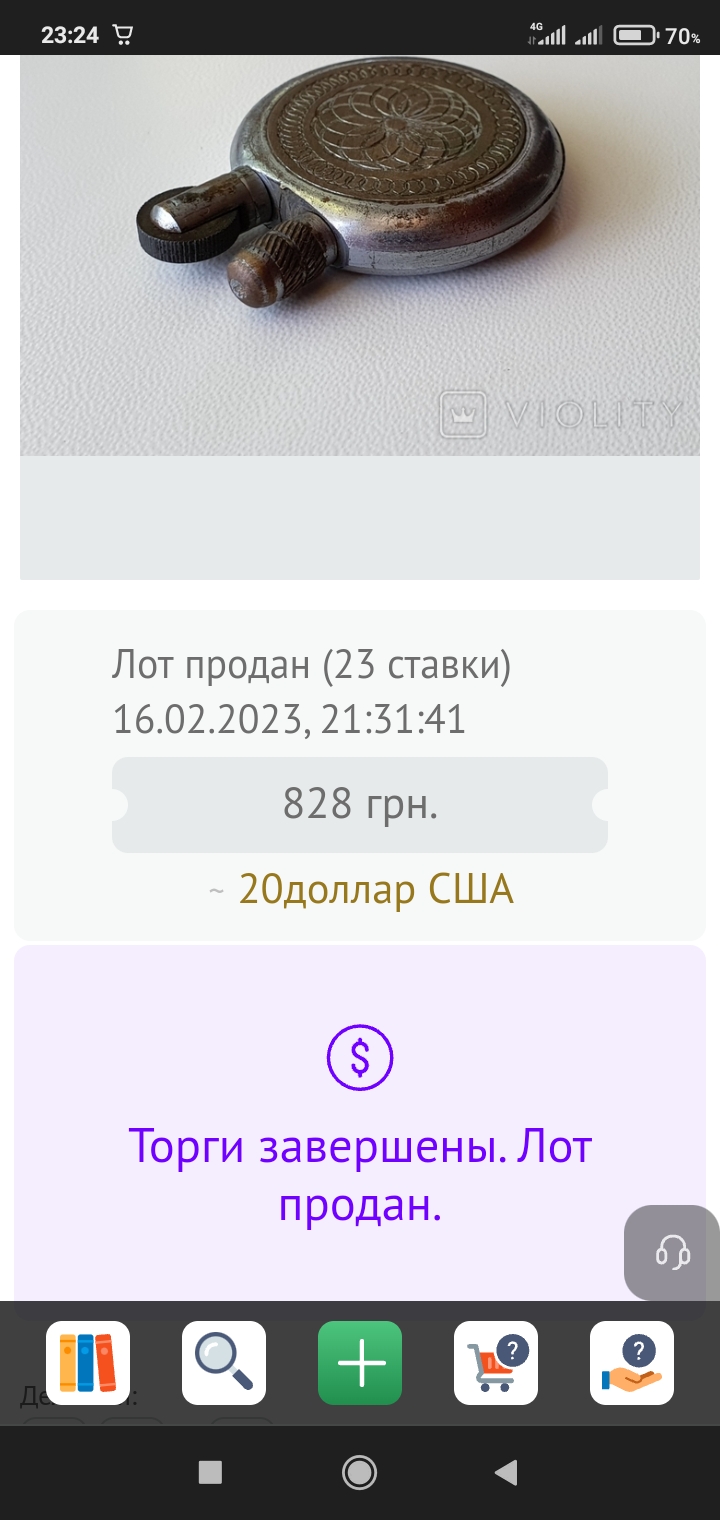This screenshot has width=720, height=1520.
Task: Open the catalog books icon
Action: click(x=88, y=1363)
